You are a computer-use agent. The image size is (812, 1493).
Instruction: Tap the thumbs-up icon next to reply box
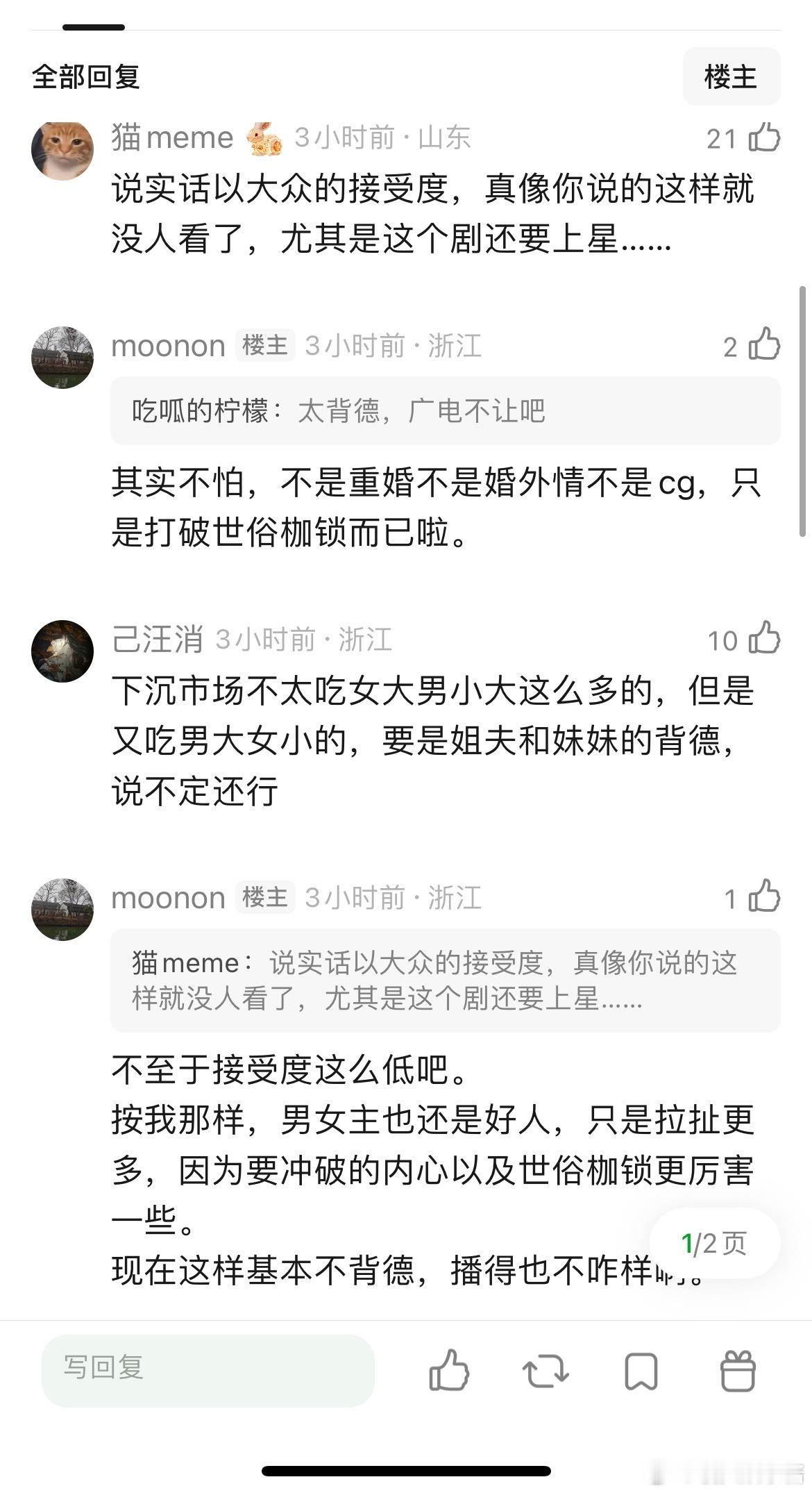click(x=450, y=1371)
